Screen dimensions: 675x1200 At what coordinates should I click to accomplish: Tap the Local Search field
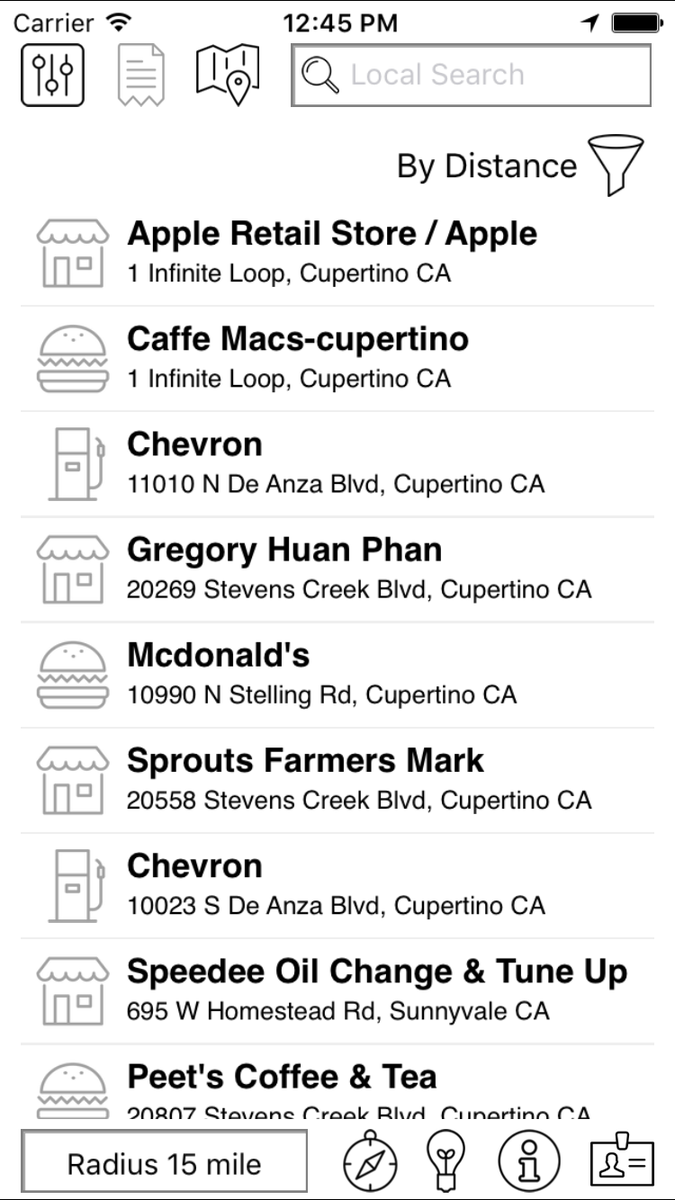click(471, 75)
